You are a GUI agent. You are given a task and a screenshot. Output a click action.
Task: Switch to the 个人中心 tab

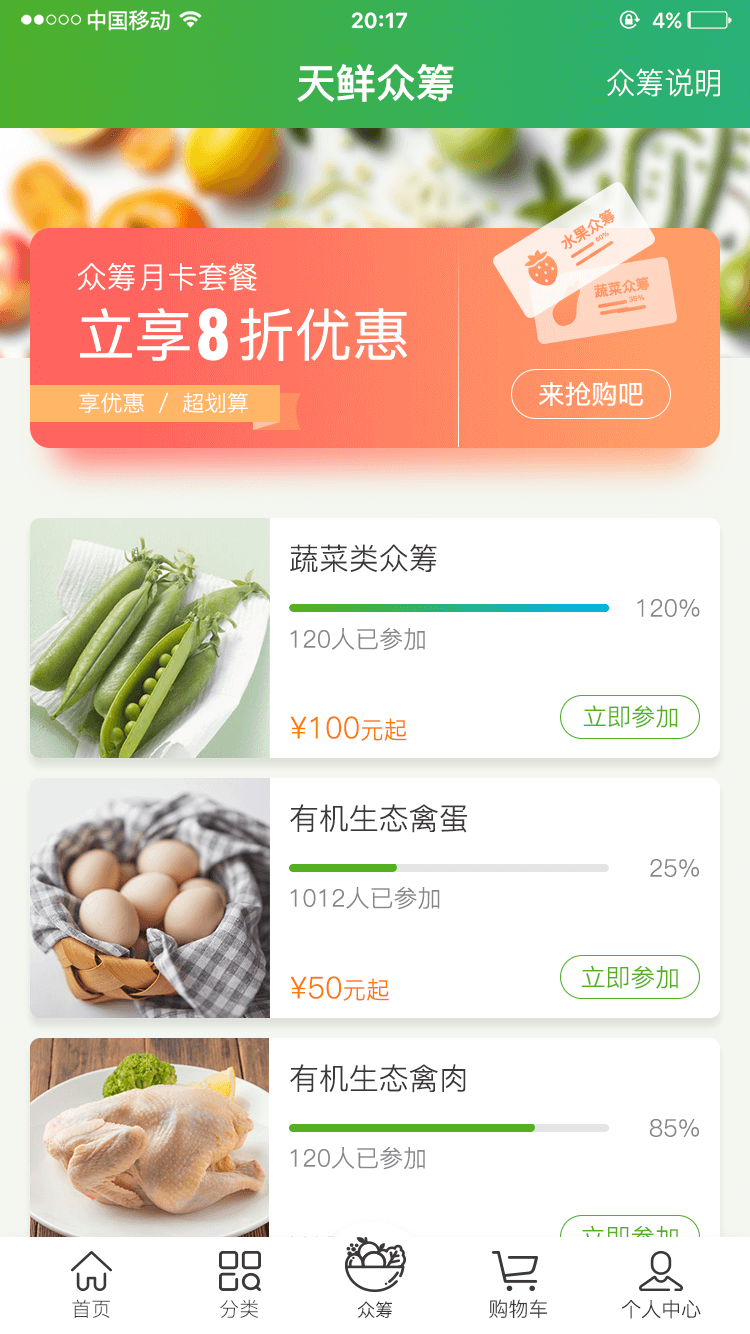point(660,1285)
